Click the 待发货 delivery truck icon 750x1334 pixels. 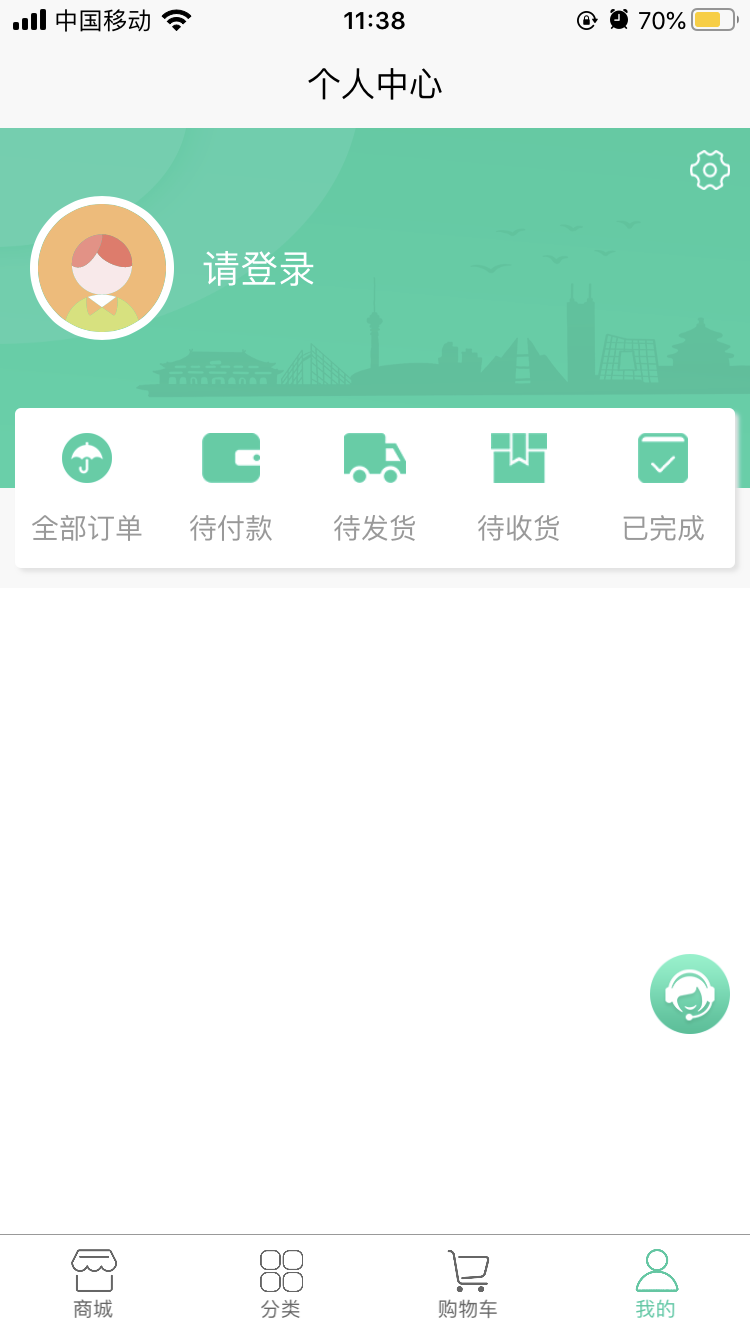click(x=375, y=458)
